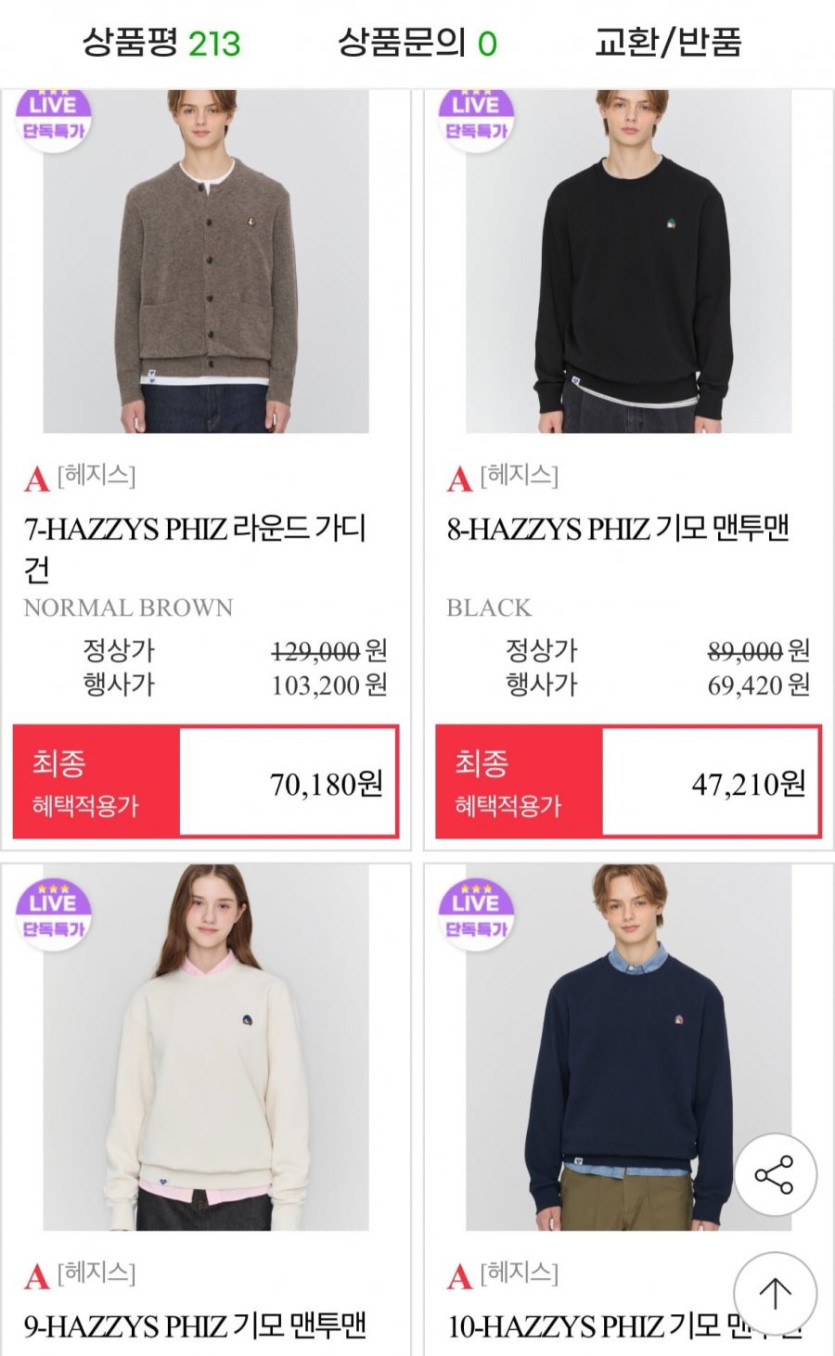Jump back to top with the arrow button

(x=775, y=1293)
